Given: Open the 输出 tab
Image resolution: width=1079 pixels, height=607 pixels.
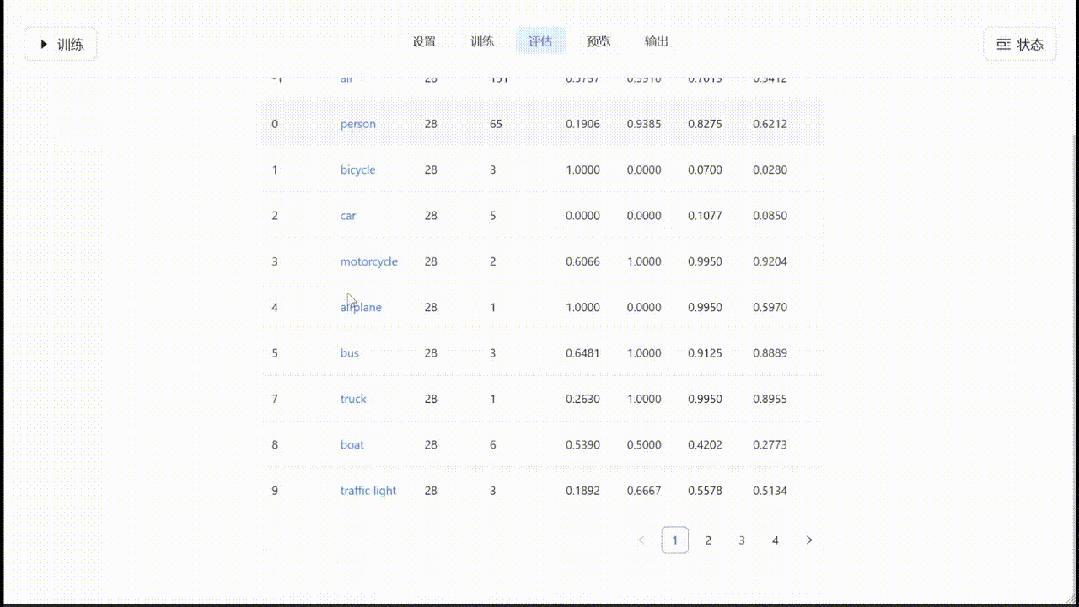Looking at the screenshot, I should tap(656, 41).
